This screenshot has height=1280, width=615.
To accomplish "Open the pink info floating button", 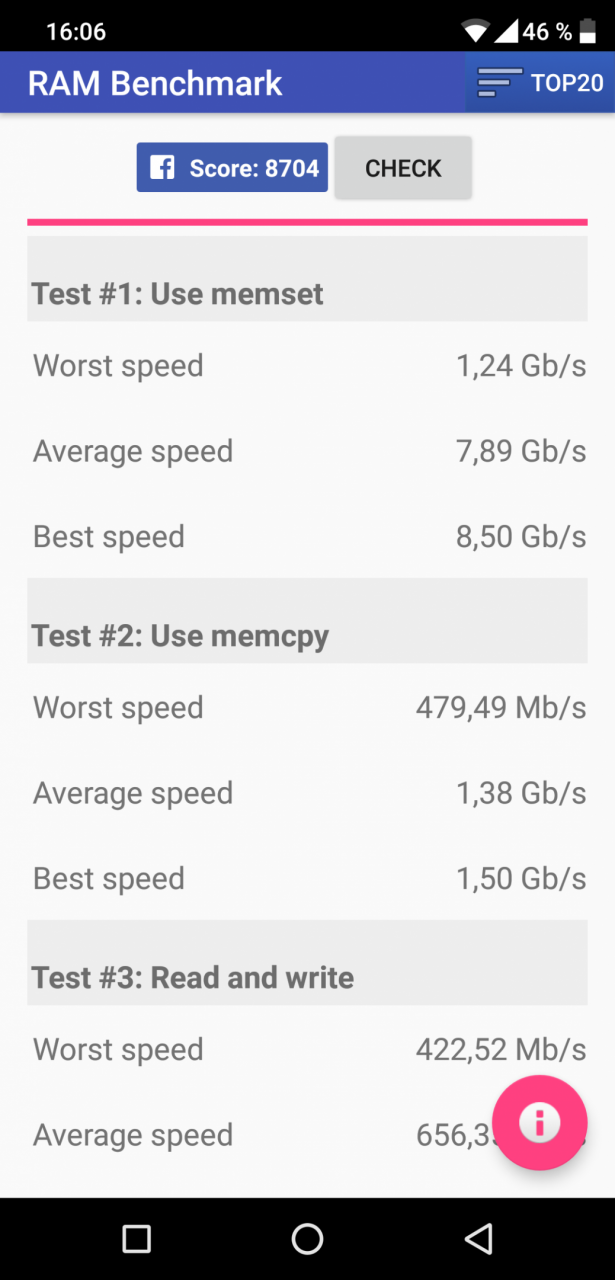I will point(540,1122).
